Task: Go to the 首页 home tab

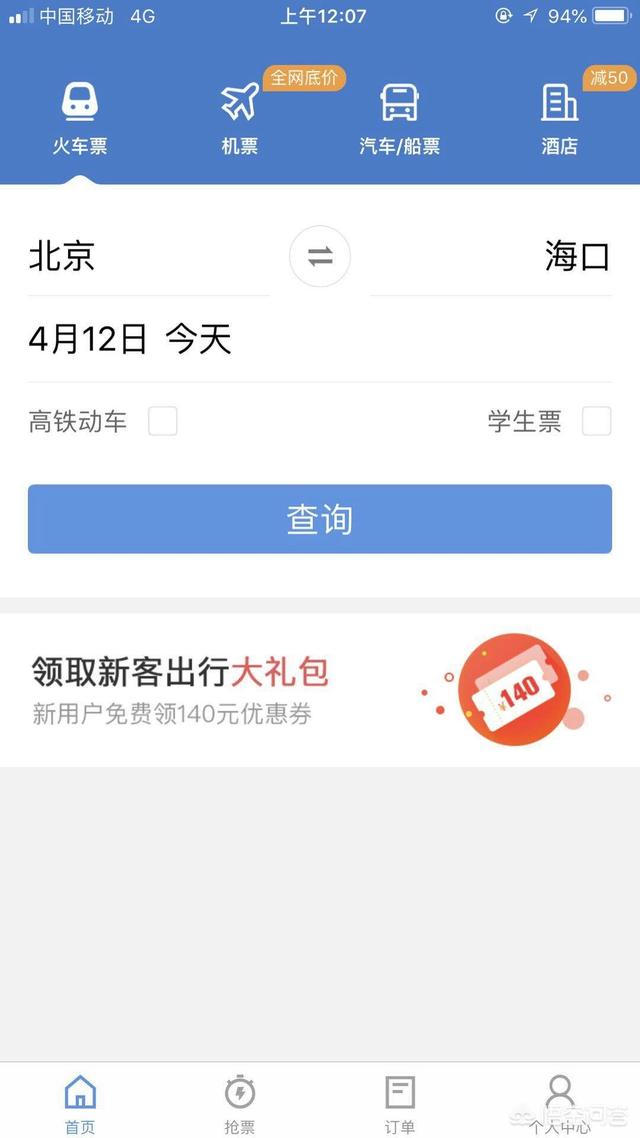Action: [80, 1103]
